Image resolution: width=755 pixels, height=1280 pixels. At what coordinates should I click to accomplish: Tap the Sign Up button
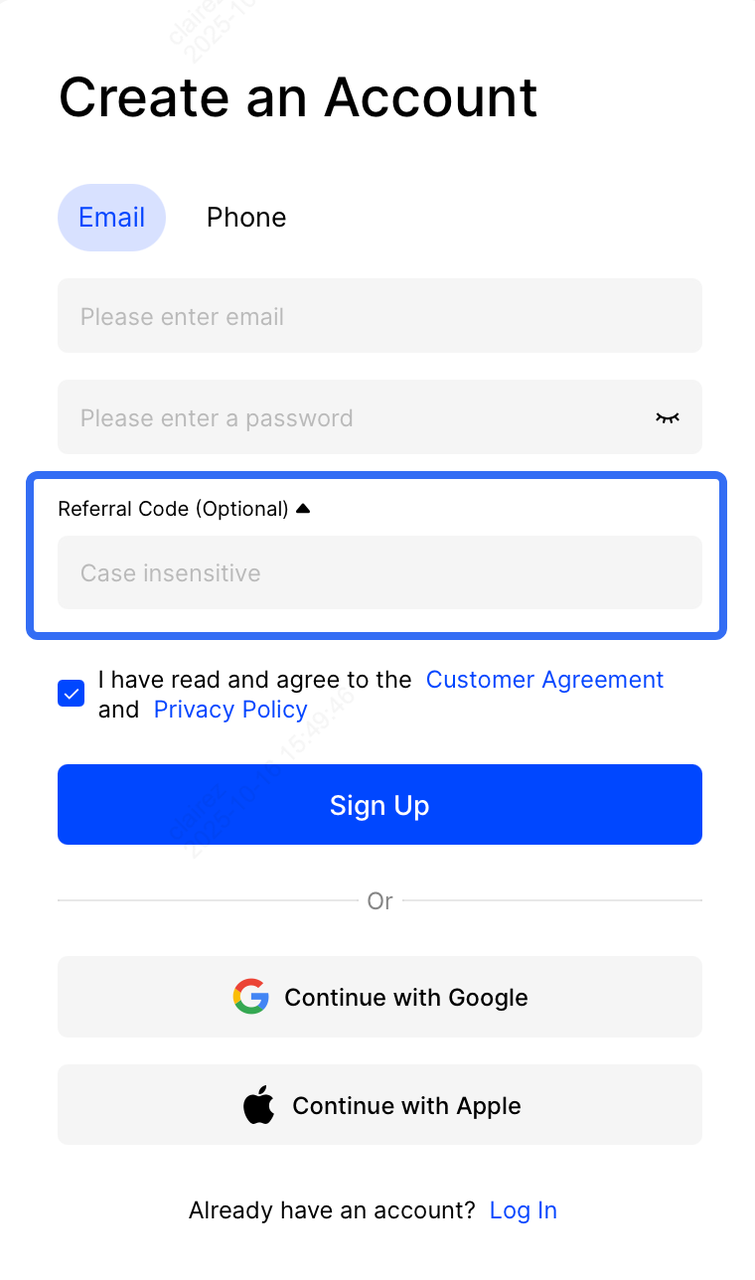tap(379, 805)
